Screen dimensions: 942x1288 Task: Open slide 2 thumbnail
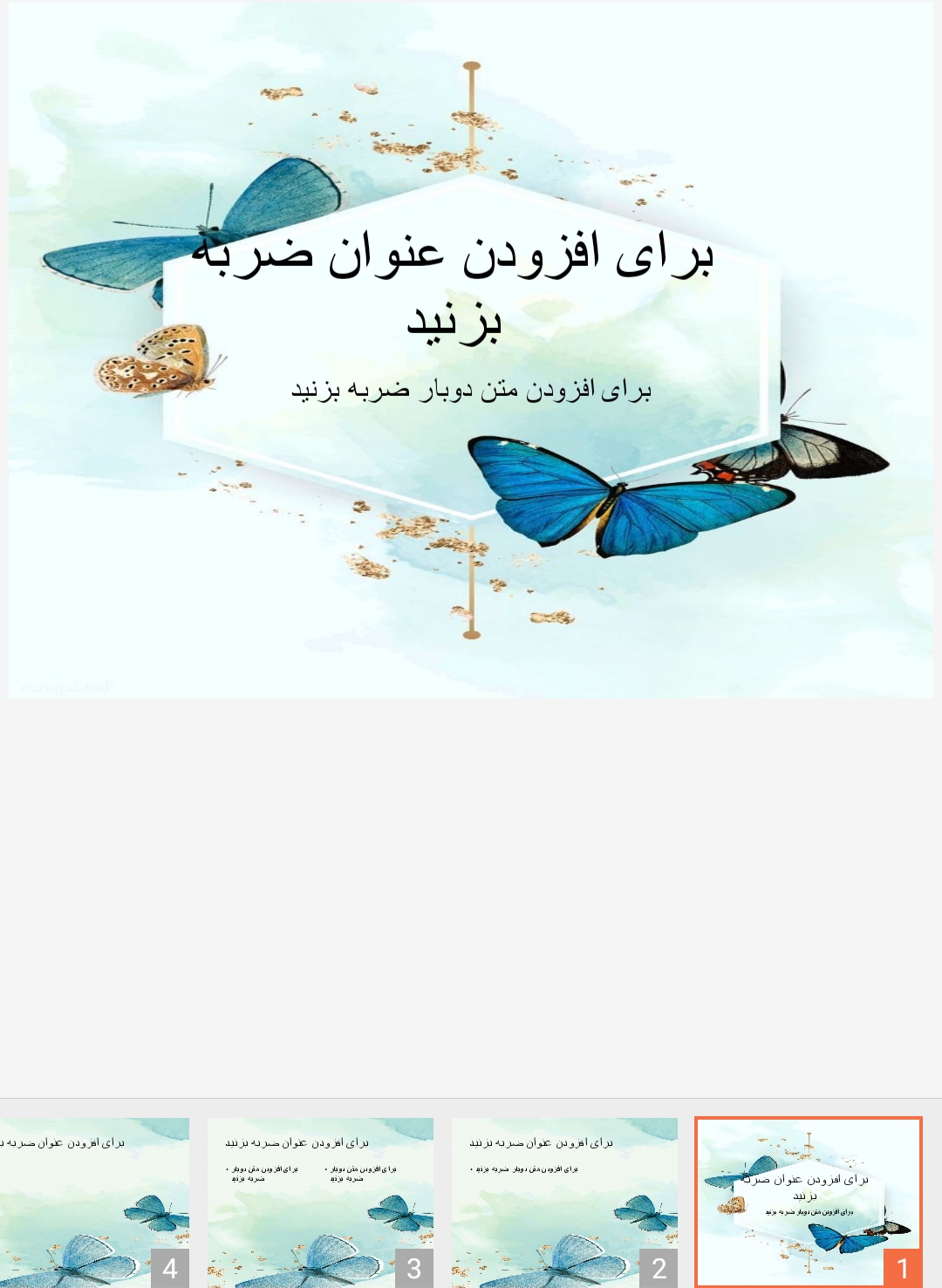[x=564, y=1202]
